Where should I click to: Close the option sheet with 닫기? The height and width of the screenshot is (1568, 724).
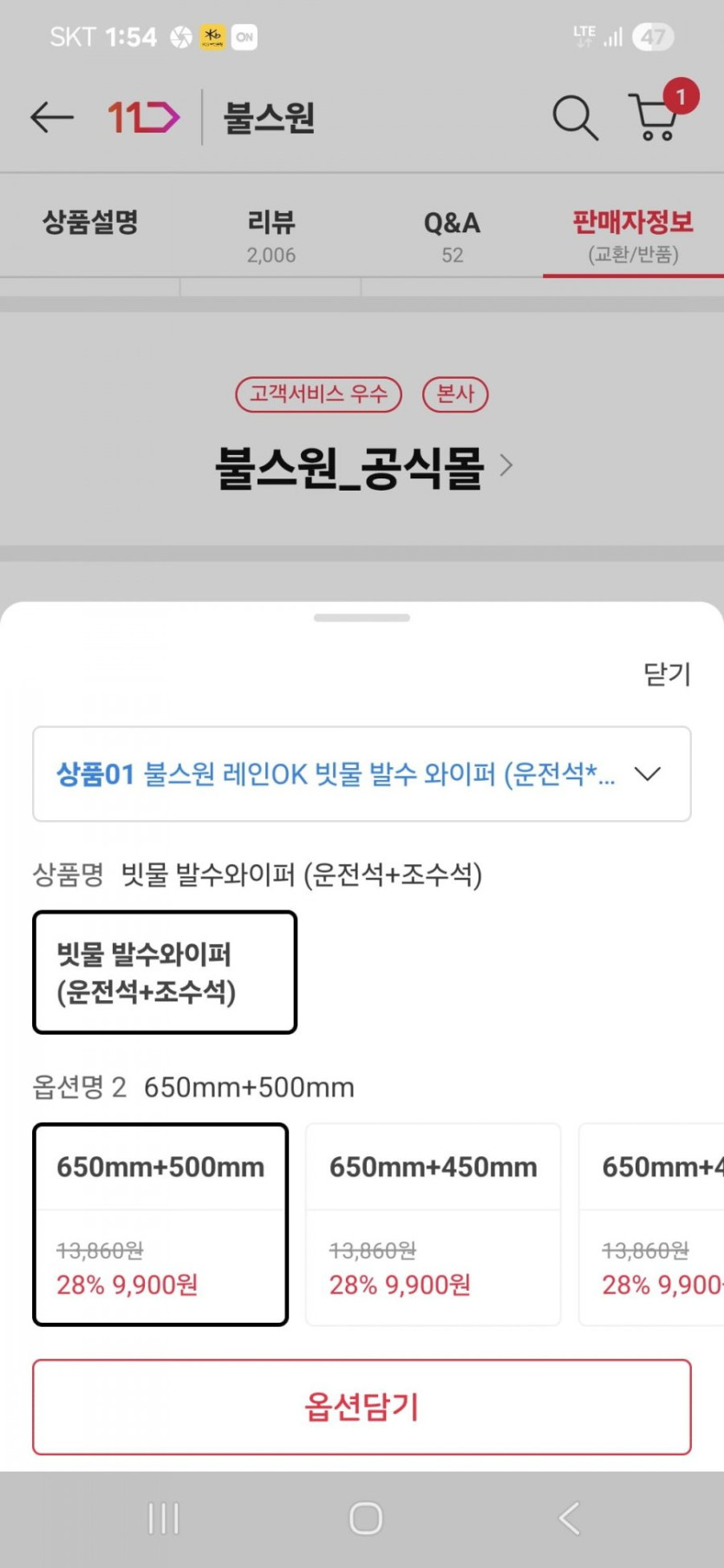coord(666,673)
